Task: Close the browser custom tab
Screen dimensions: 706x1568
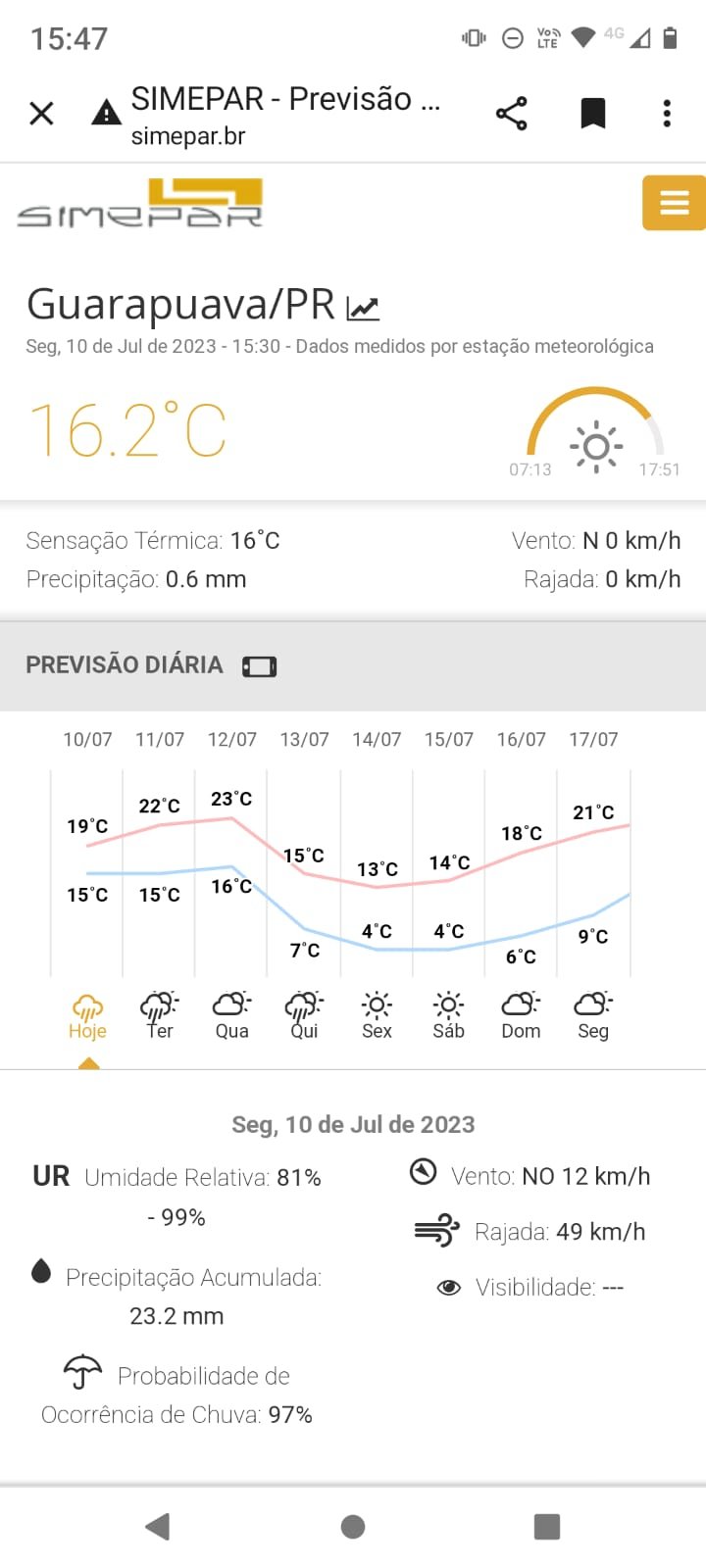Action: click(x=41, y=114)
